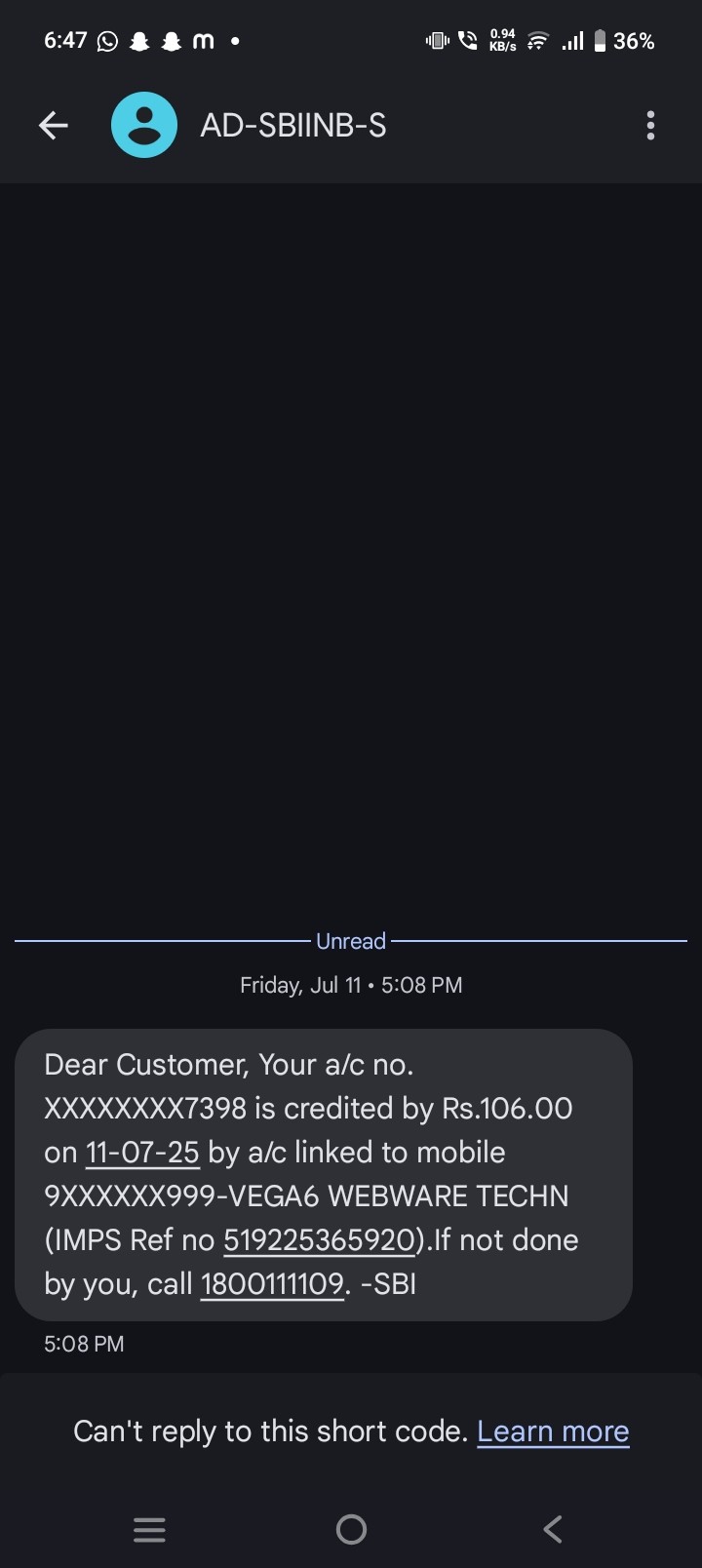Viewport: 702px width, 1568px height.
Task: Open the AD-SBIINB-S contact avatar
Action: coord(144,125)
